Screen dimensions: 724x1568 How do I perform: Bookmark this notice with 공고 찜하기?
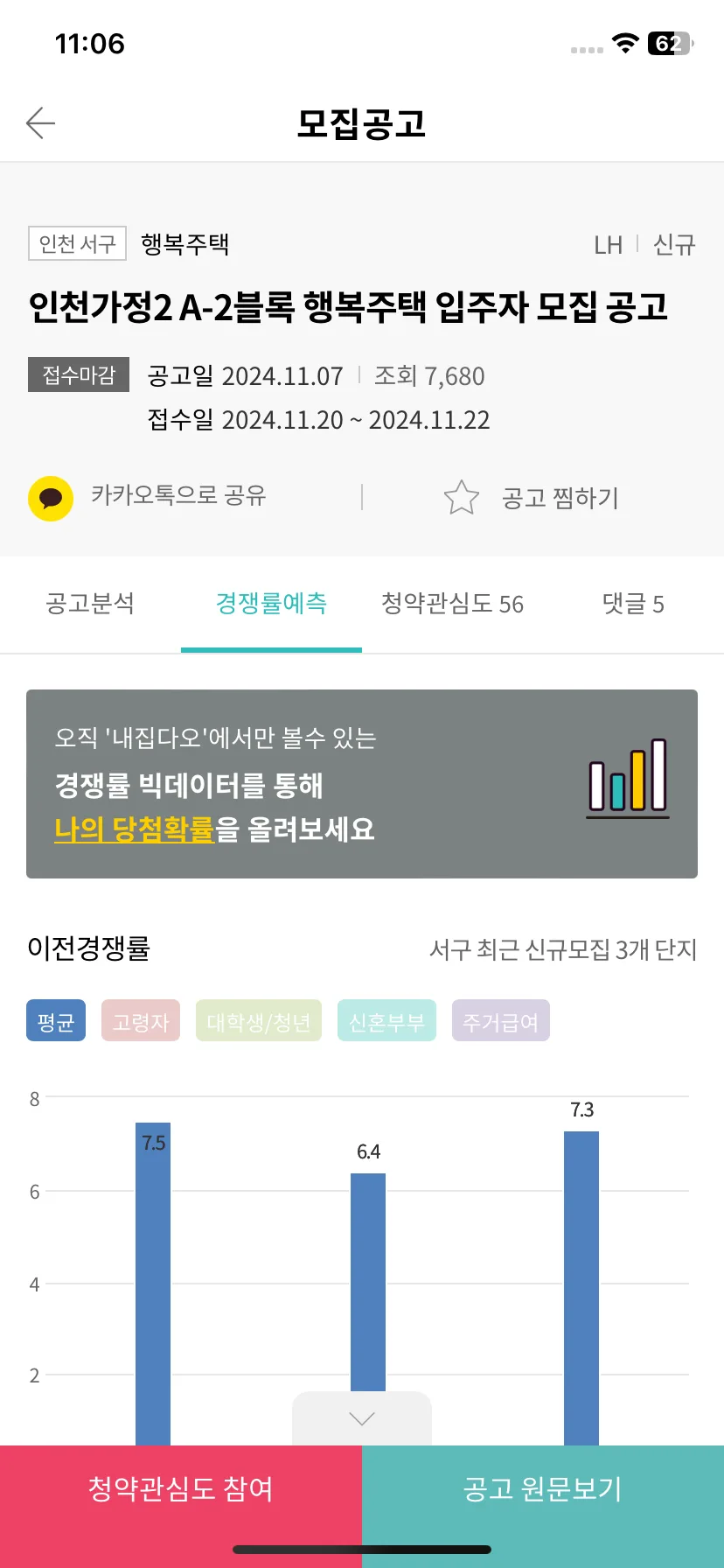pyautogui.click(x=533, y=498)
